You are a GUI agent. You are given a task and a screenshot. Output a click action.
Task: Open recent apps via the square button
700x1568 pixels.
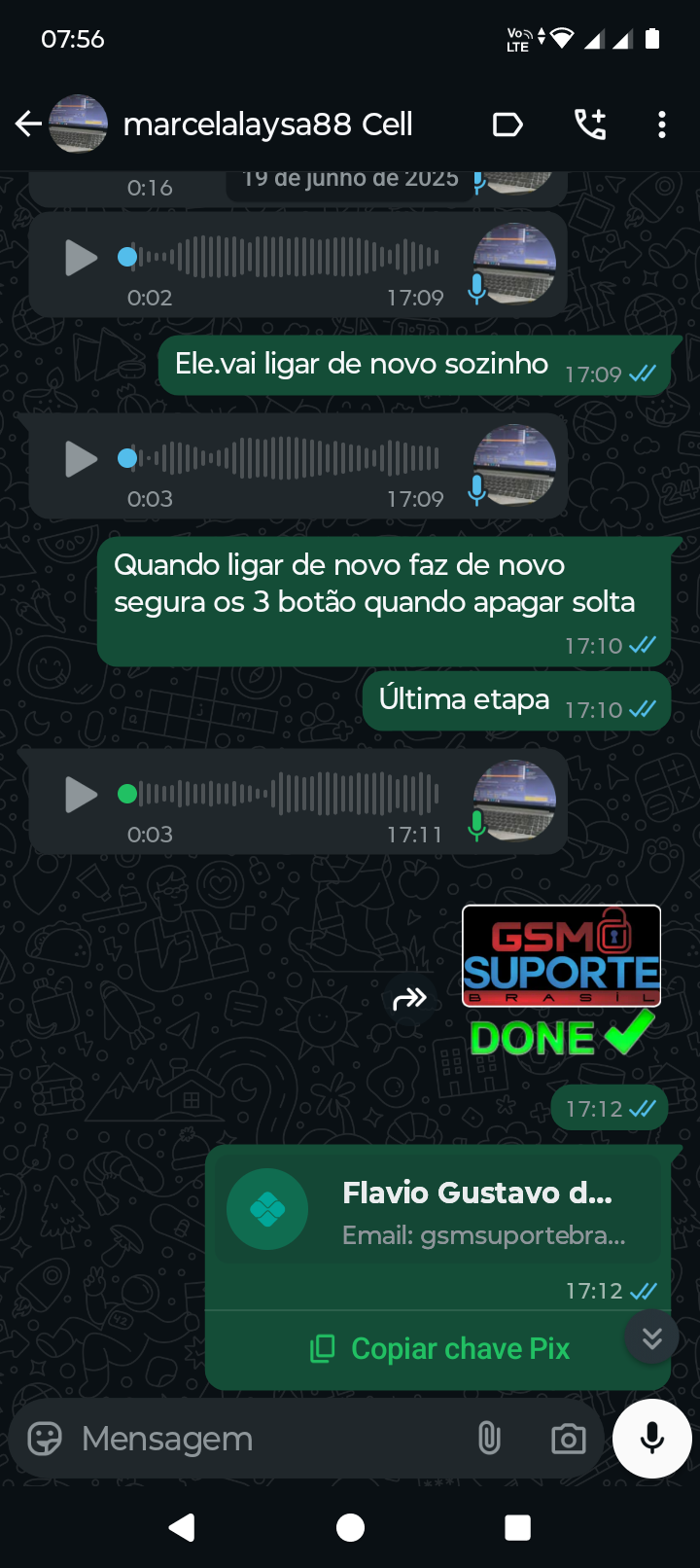(517, 1528)
